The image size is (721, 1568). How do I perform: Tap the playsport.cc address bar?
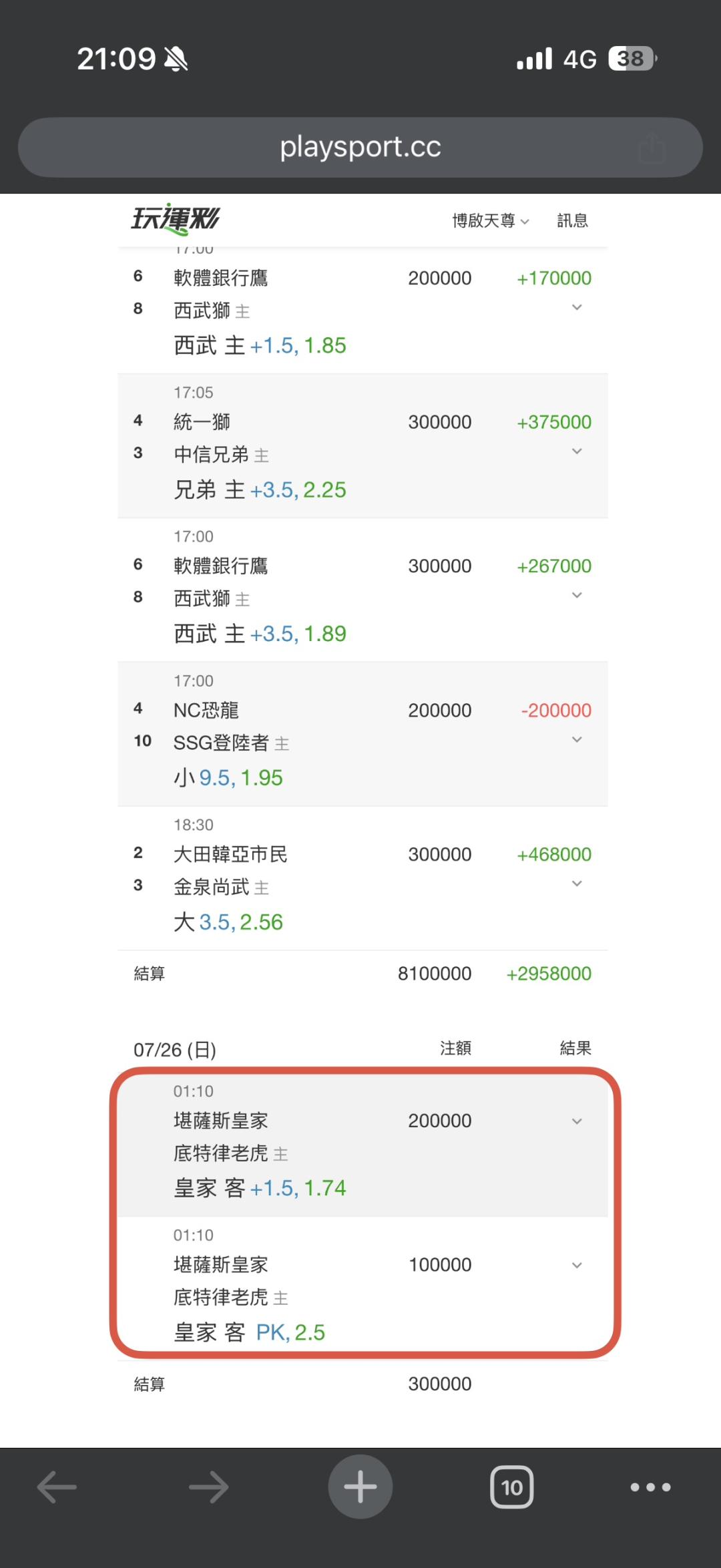360,148
